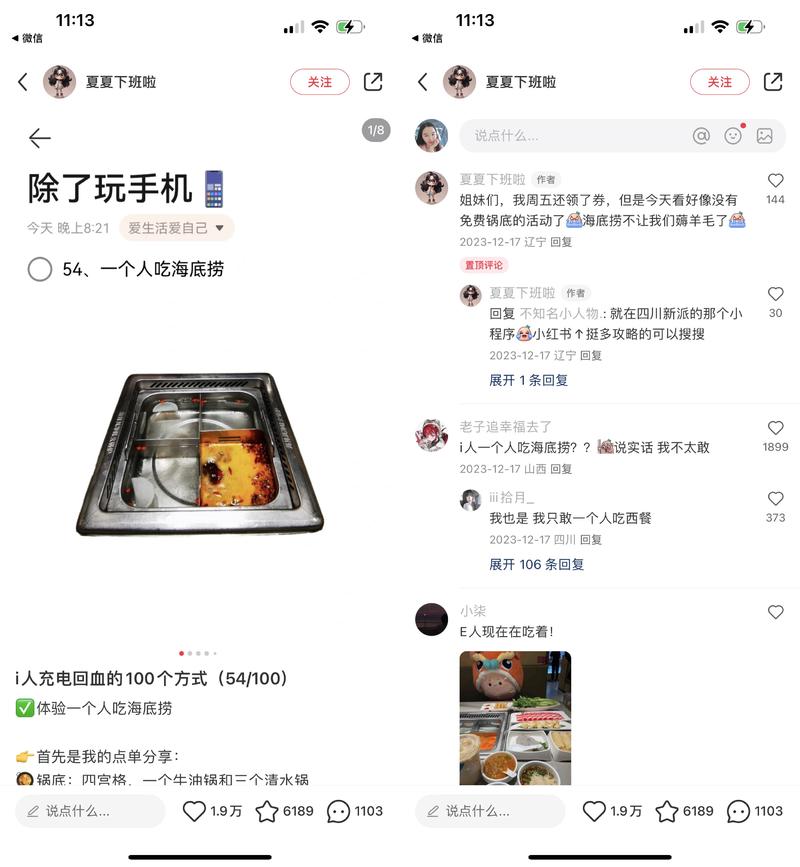Open 老子追幸福去了's profile avatar
This screenshot has width=800, height=867.
tap(431, 435)
